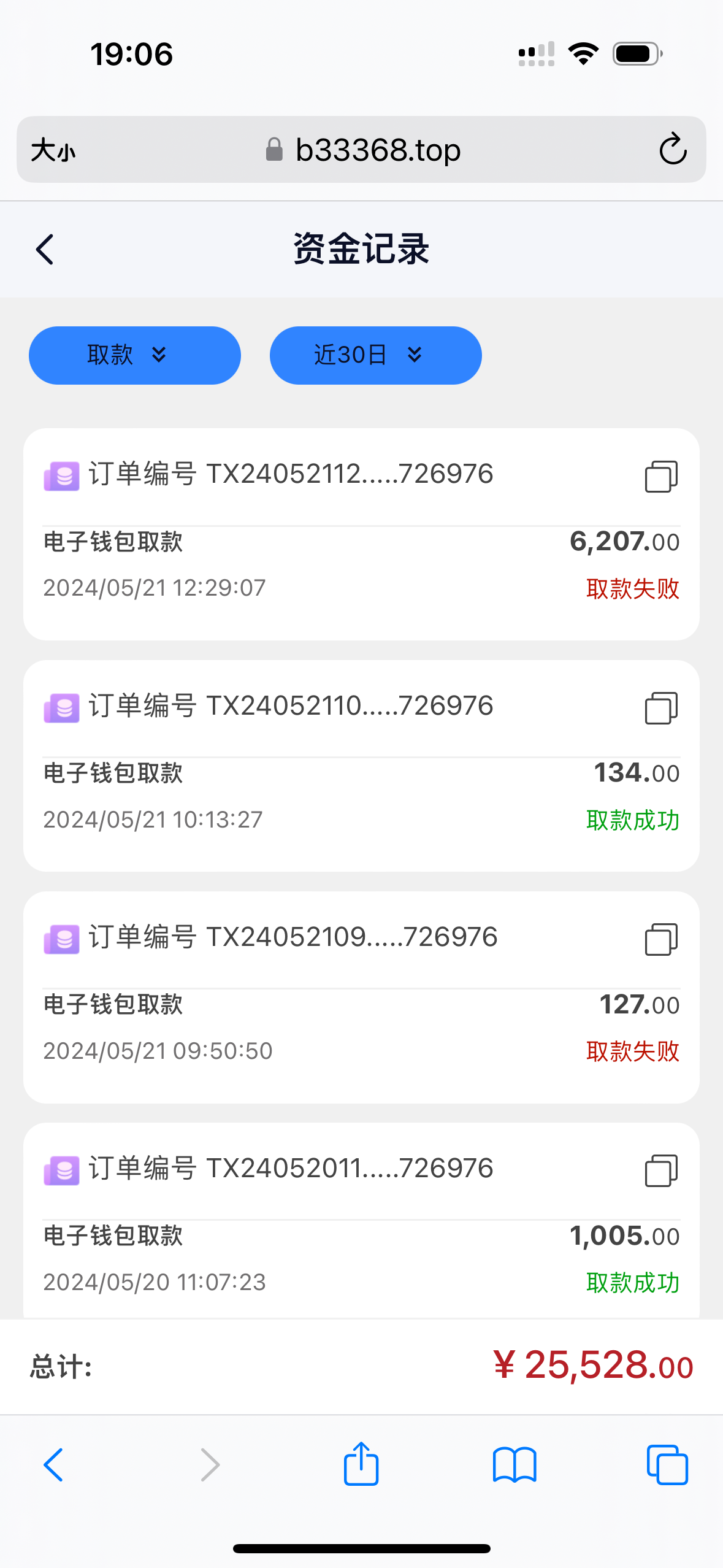Go back from the 资金记录 page
This screenshot has width=723, height=1568.
(x=45, y=250)
